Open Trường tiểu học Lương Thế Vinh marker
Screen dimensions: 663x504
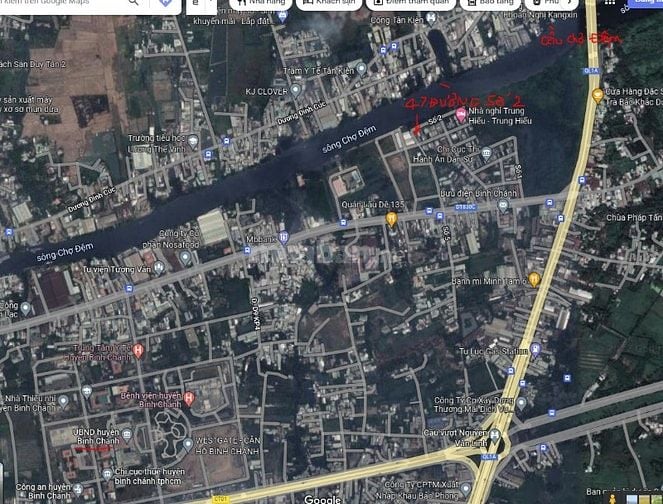tap(193, 141)
